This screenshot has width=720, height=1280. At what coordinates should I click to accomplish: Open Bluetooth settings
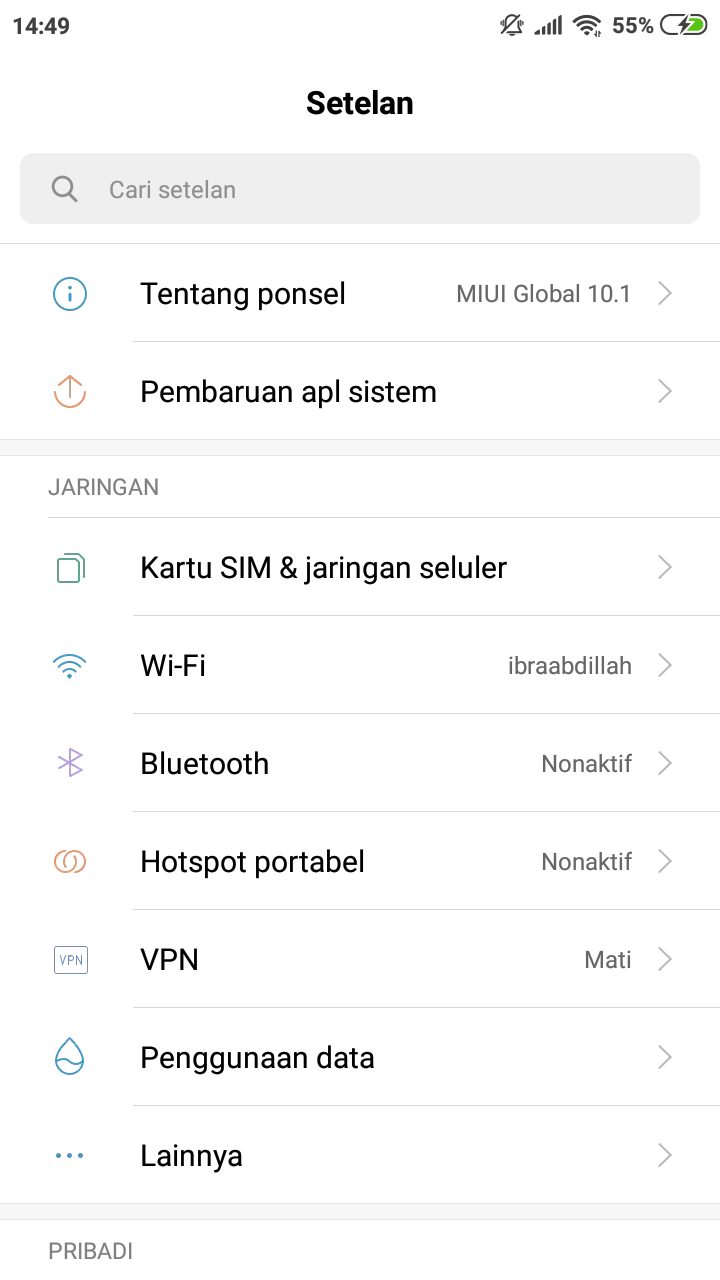[360, 764]
